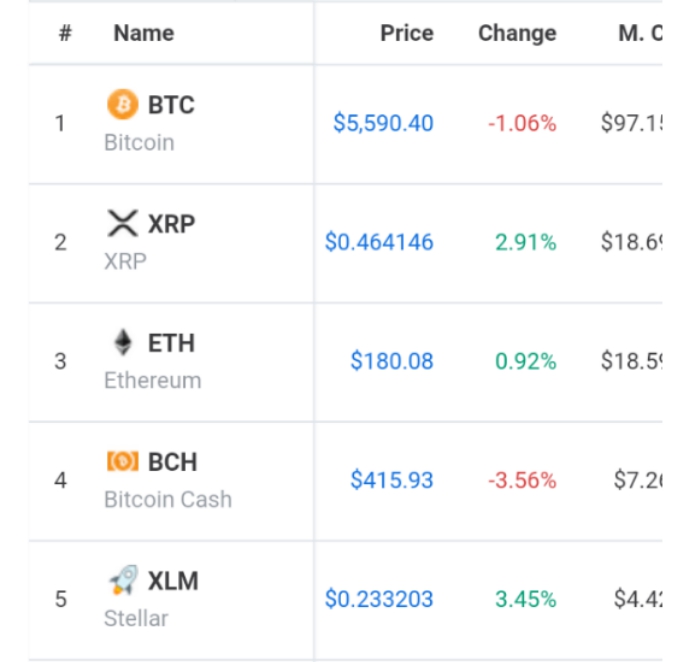Viewport: 691px width, 662px height.
Task: Sort the table by Change column
Action: [x=516, y=33]
